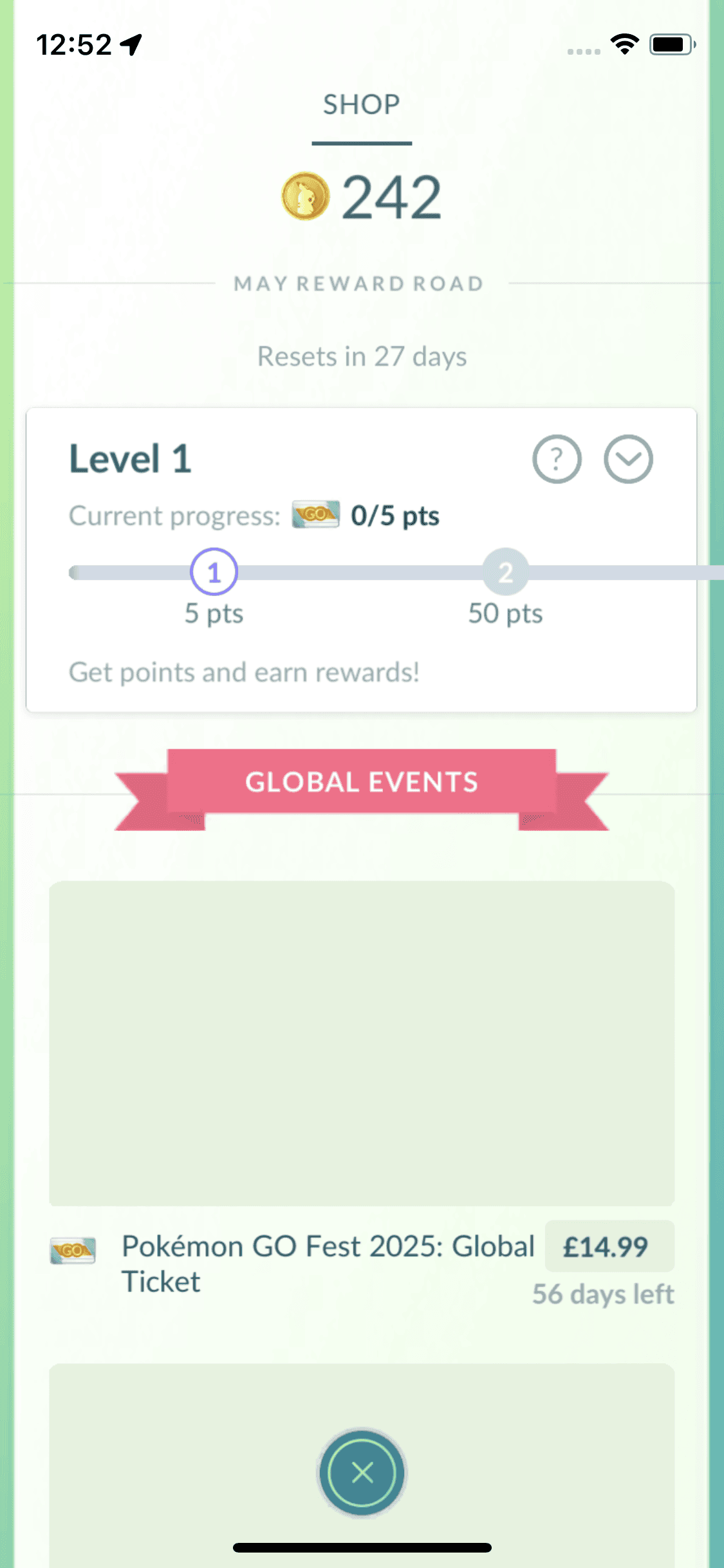Tap the PokéCoin balance of 242
This screenshot has height=1568, width=724.
tap(362, 197)
